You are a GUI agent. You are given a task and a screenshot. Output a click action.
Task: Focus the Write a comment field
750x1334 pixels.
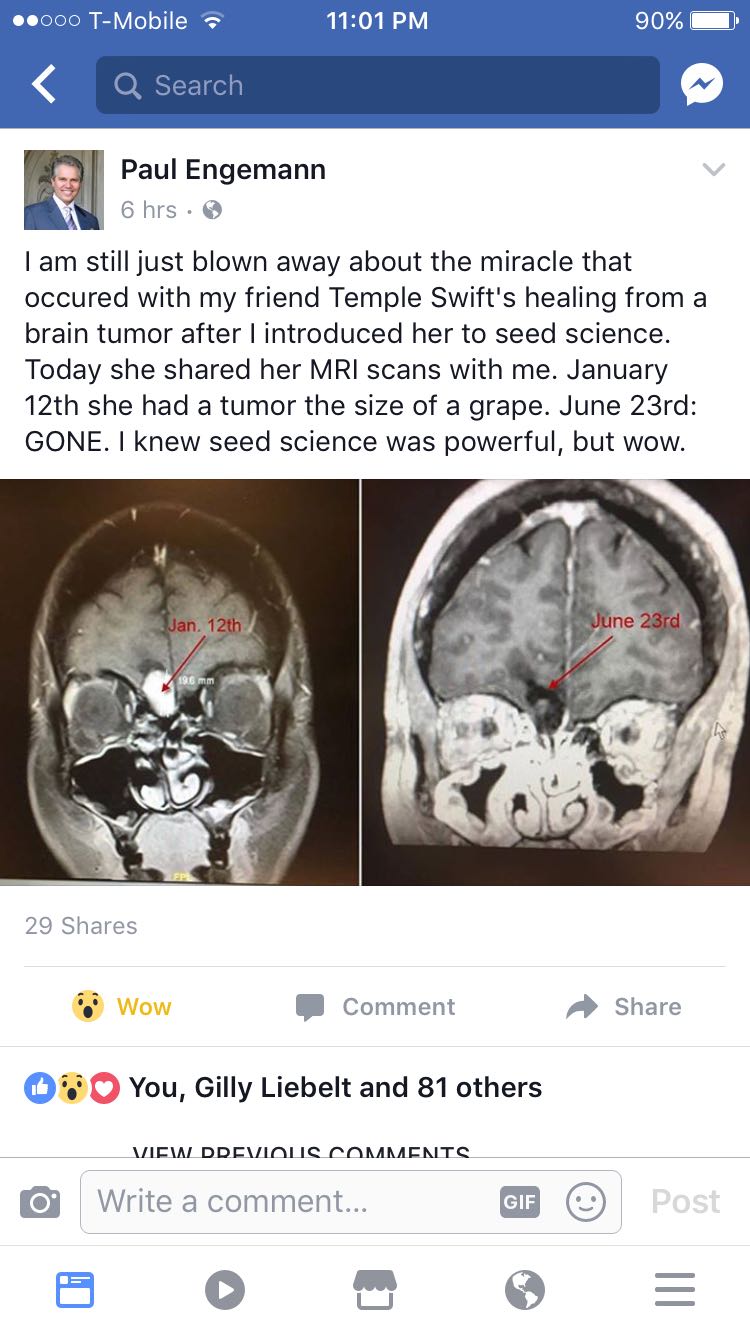[290, 1202]
